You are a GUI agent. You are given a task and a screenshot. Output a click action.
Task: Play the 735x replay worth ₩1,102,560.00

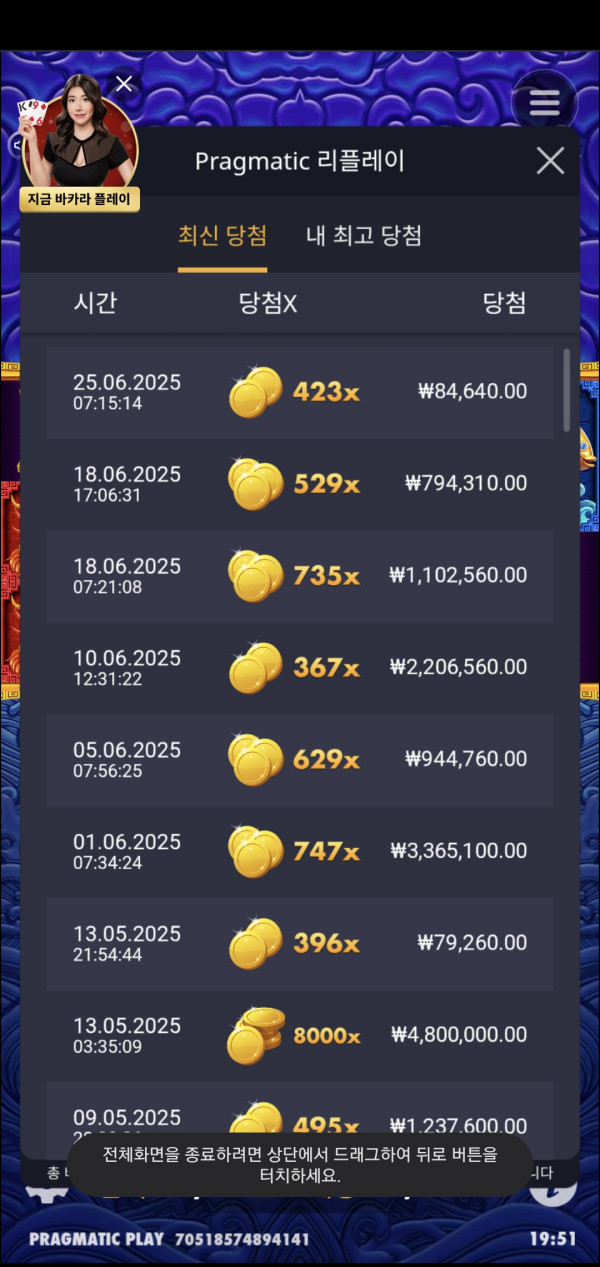pos(300,576)
